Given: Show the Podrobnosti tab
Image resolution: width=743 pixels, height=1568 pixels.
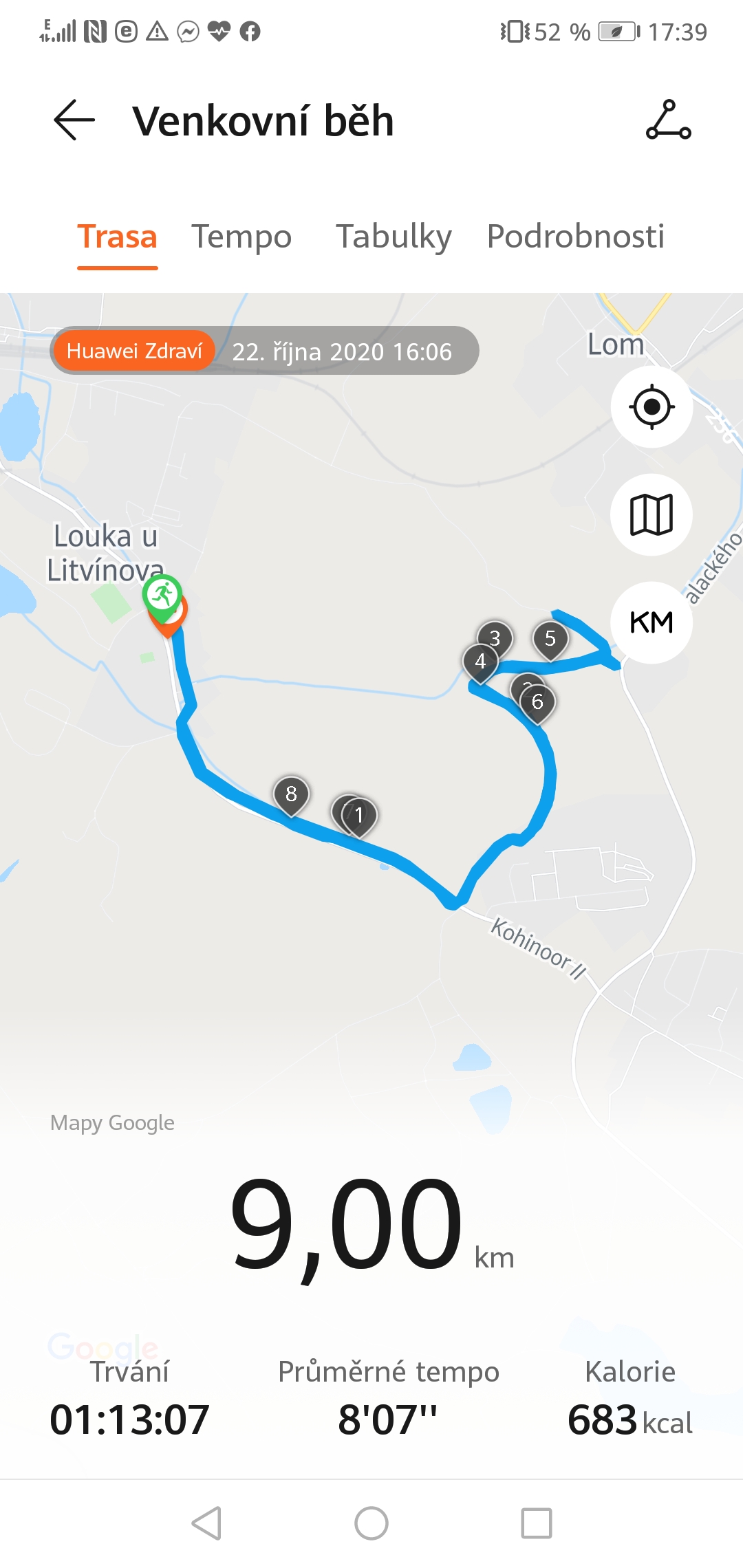Looking at the screenshot, I should (575, 237).
